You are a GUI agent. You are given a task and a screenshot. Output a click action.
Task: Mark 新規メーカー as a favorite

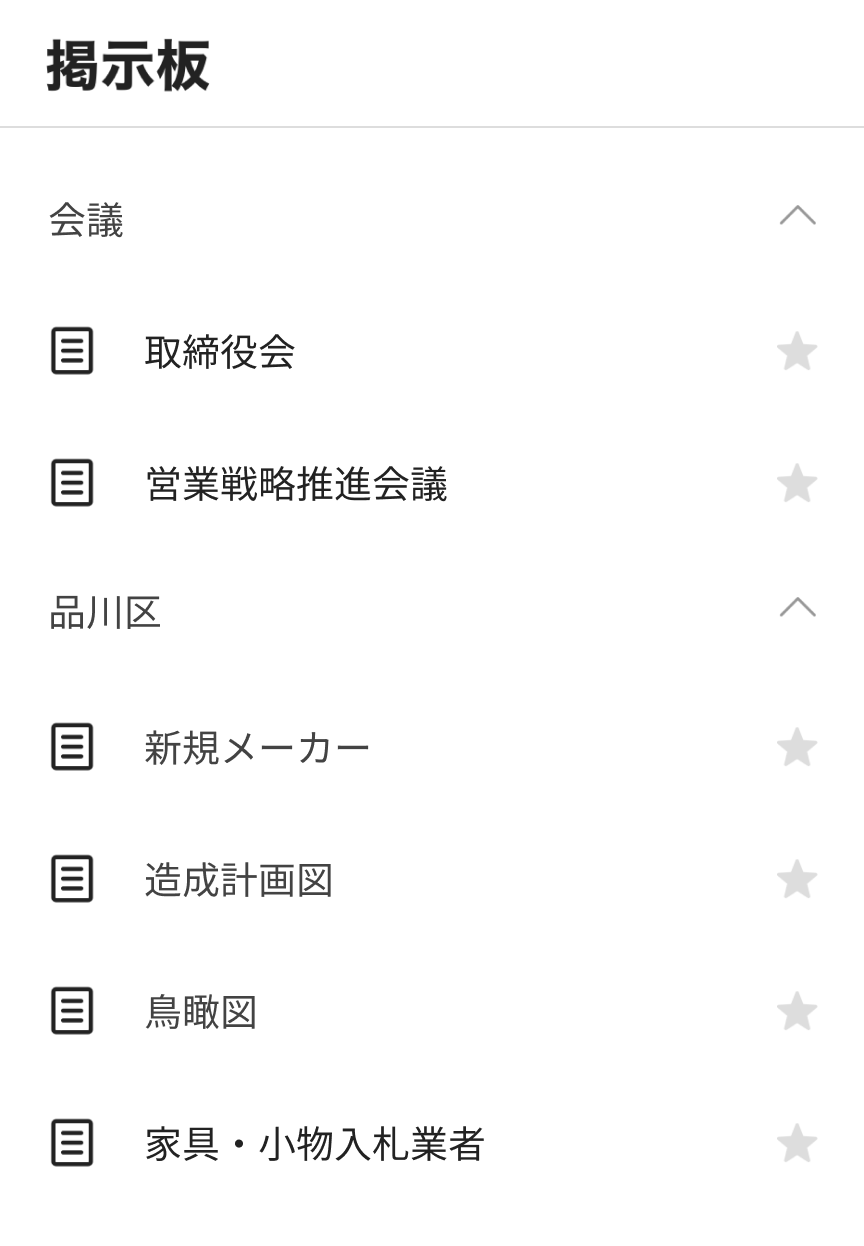797,748
